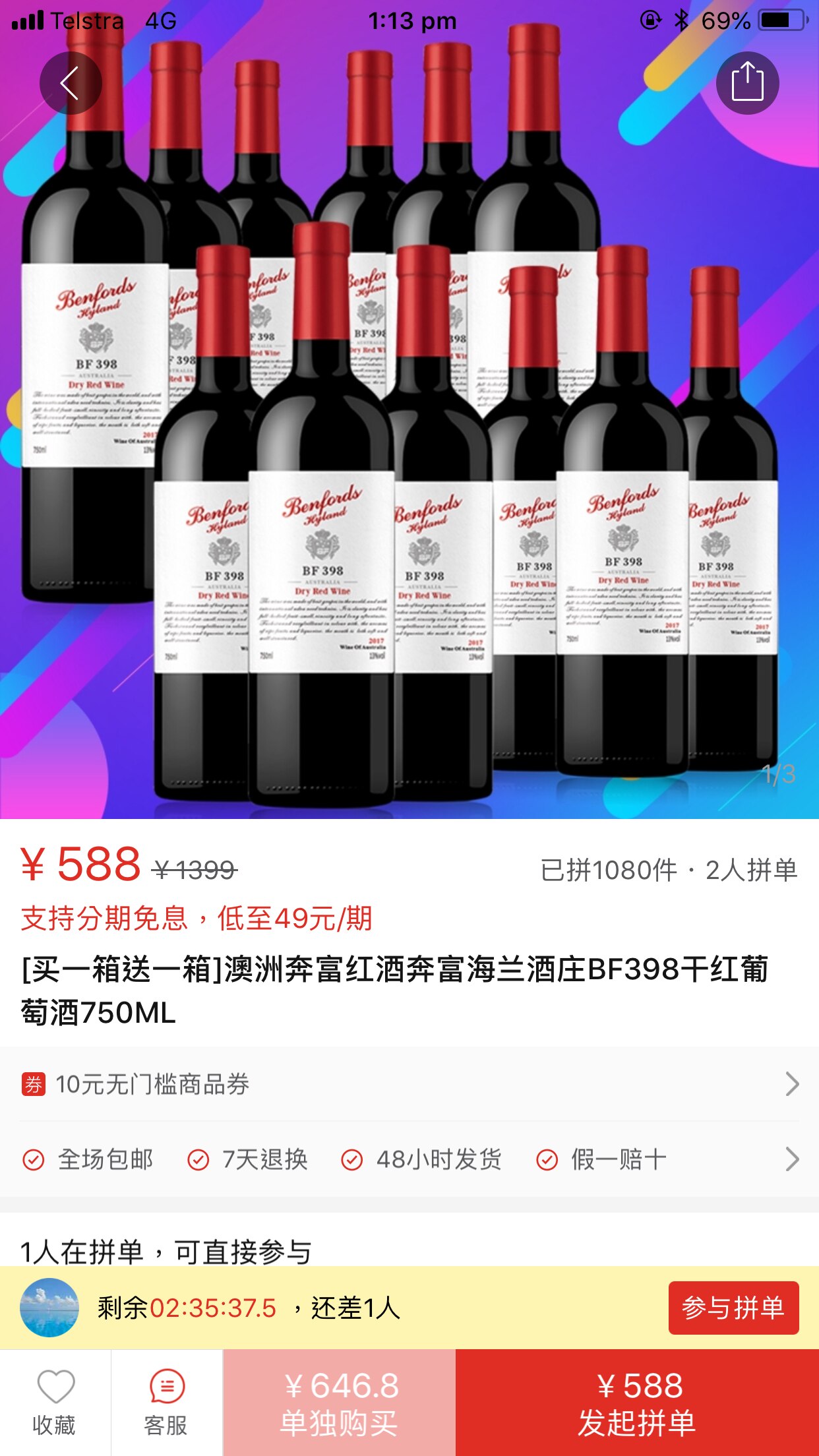The width and height of the screenshot is (819, 1456).
Task: Tap 参与拼单 to join the group
Action: [733, 1308]
